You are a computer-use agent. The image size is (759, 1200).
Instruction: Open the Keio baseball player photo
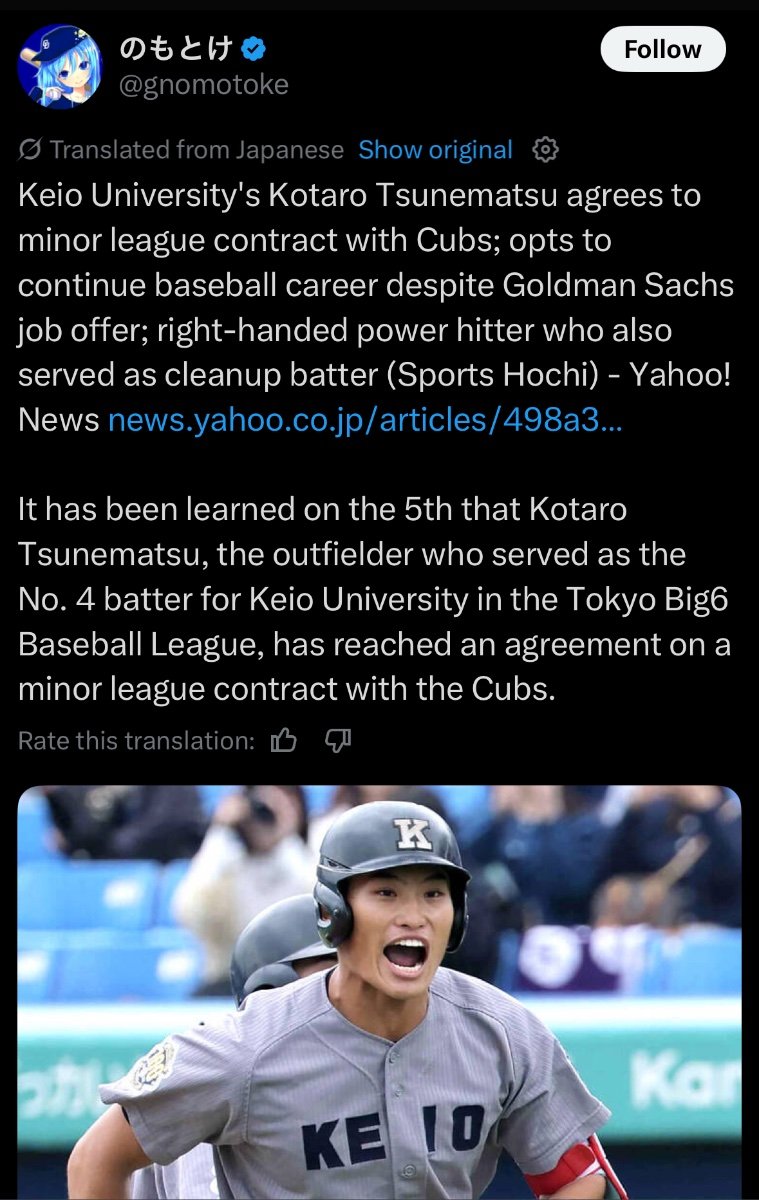379,990
